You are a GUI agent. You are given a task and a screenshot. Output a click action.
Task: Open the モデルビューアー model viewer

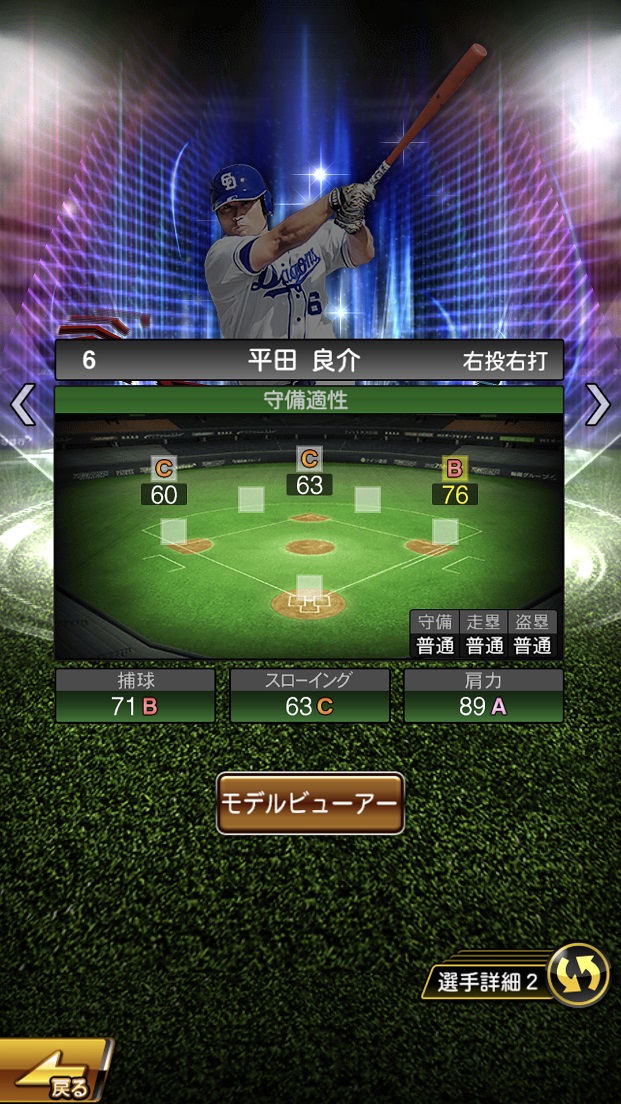click(x=310, y=803)
